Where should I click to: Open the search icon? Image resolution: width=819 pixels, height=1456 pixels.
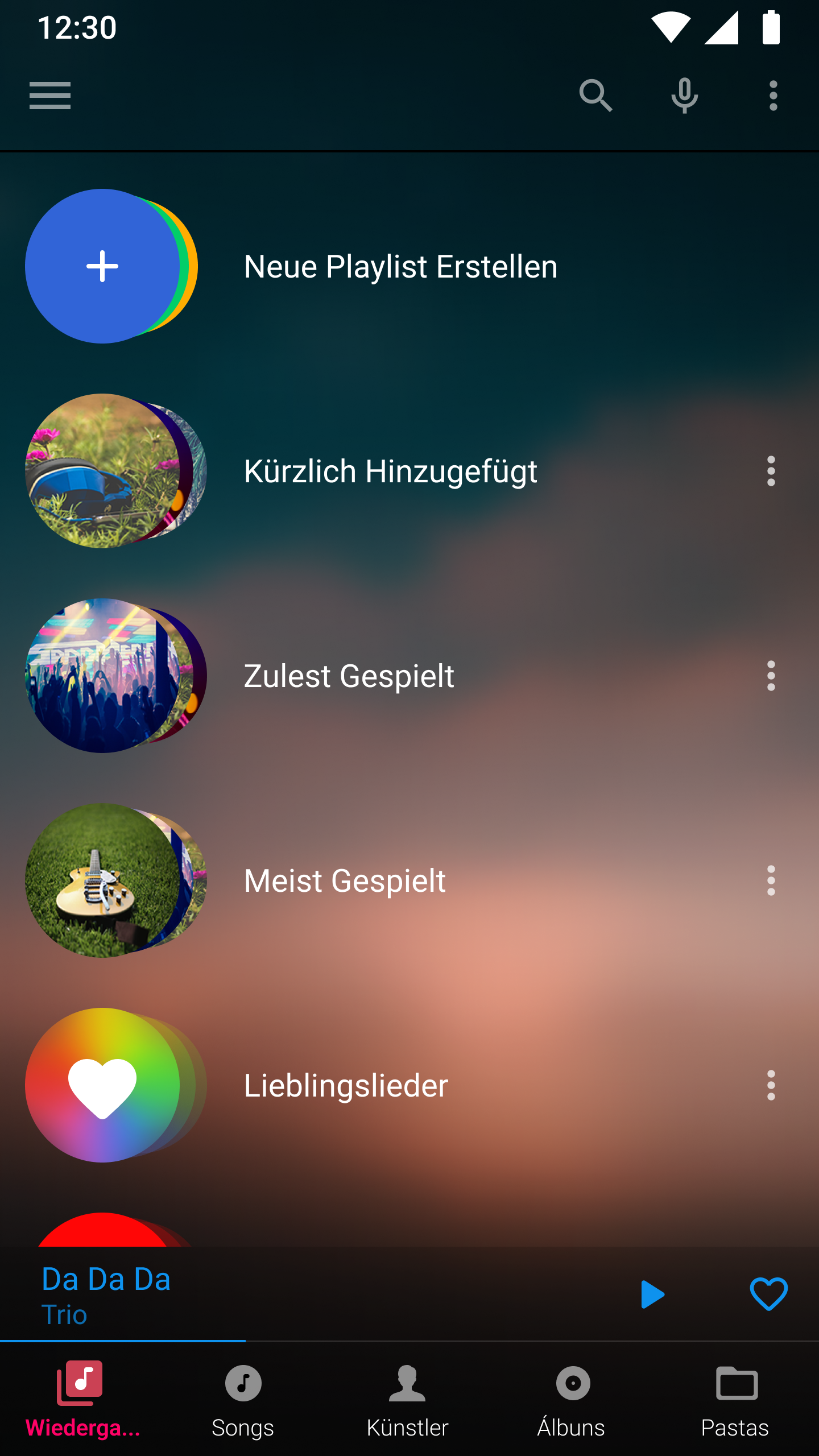click(595, 95)
